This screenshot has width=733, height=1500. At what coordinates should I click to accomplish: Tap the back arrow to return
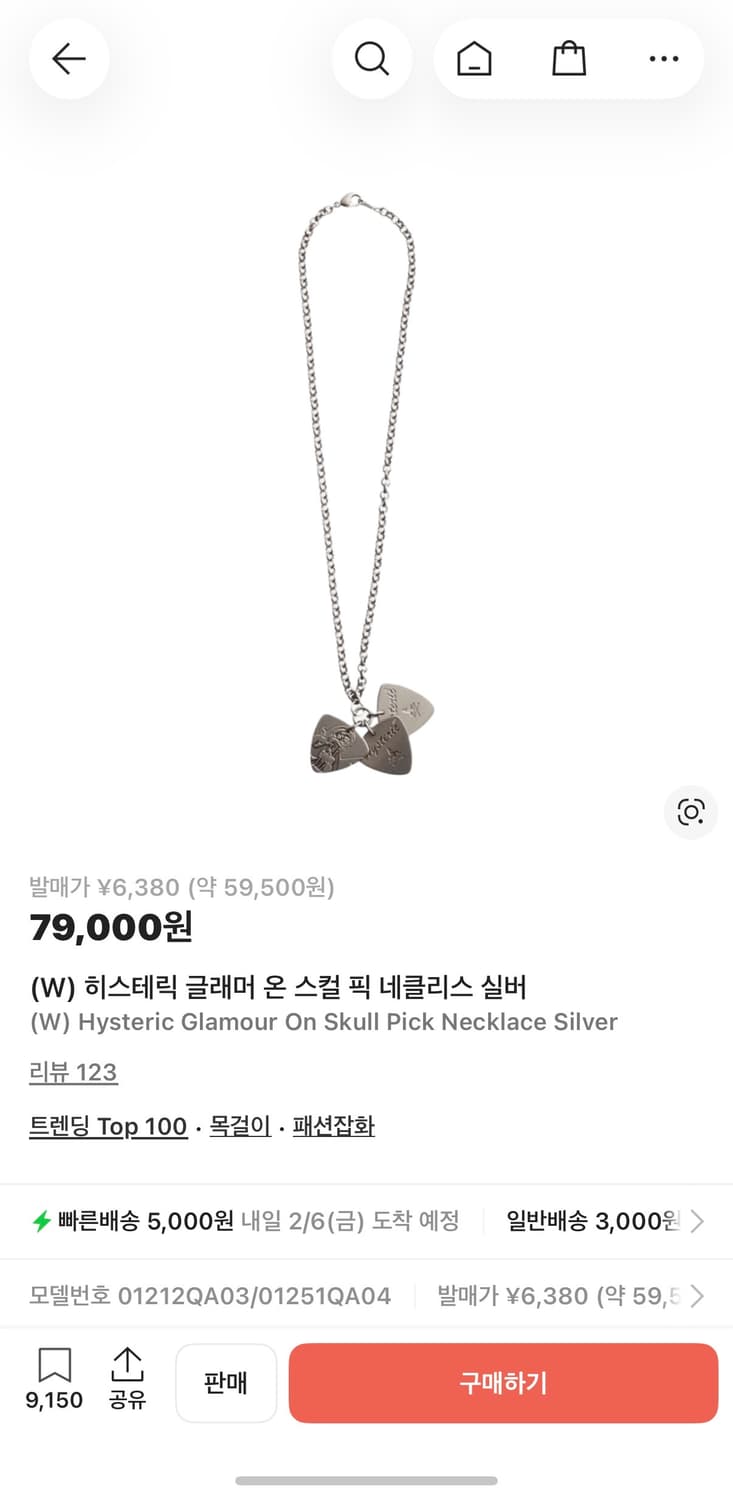pyautogui.click(x=68, y=58)
